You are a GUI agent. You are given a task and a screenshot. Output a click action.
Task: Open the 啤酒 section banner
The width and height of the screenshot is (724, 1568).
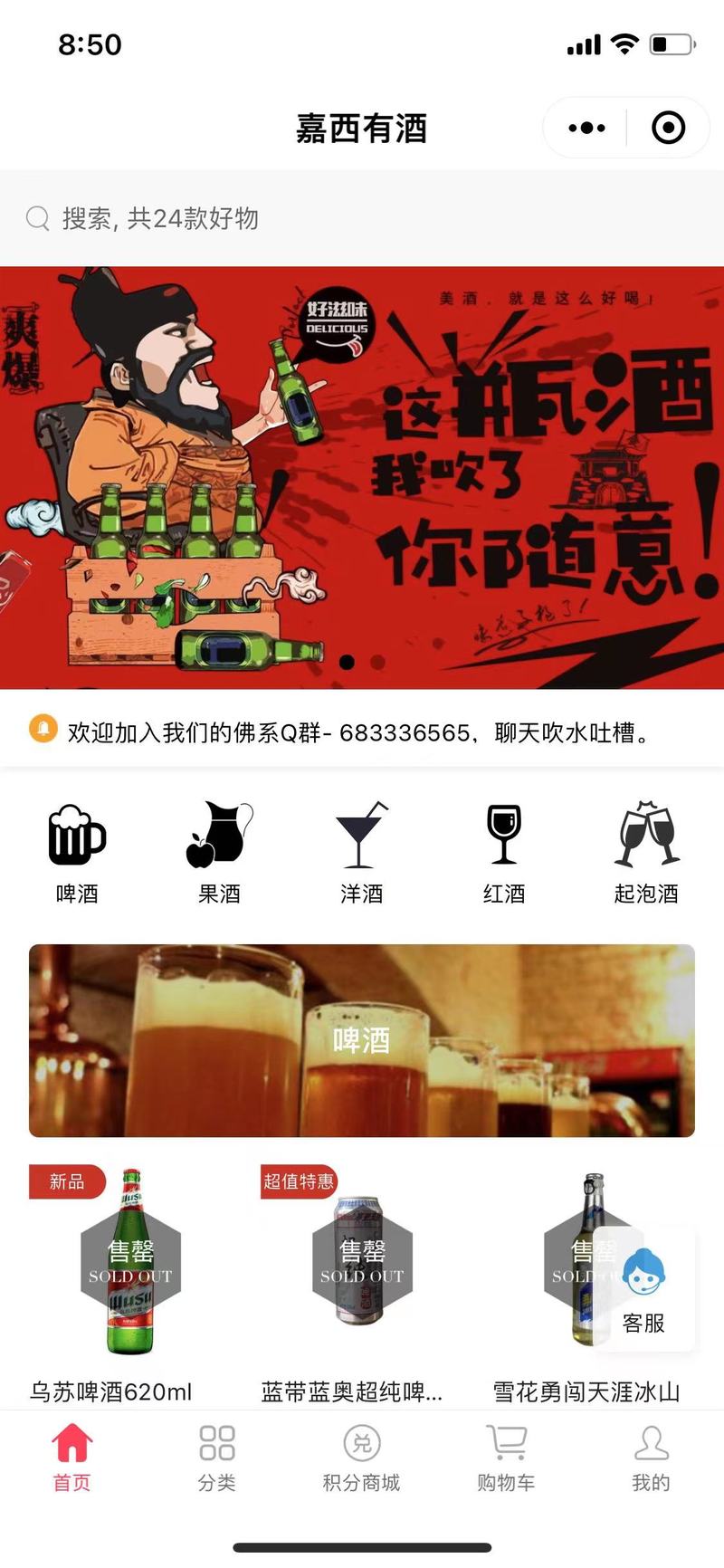point(362,1040)
